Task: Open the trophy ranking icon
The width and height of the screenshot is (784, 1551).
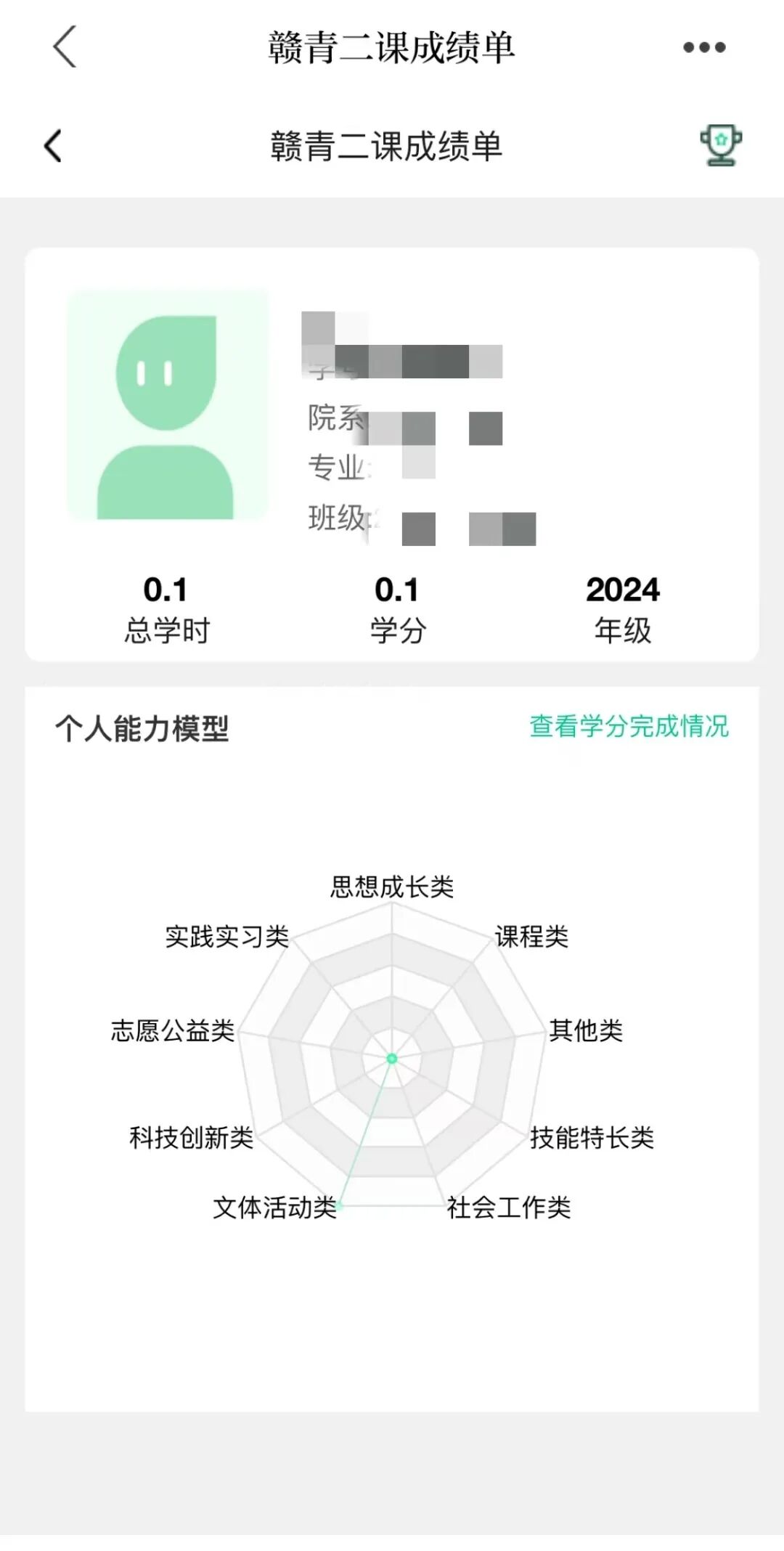Action: tap(720, 145)
